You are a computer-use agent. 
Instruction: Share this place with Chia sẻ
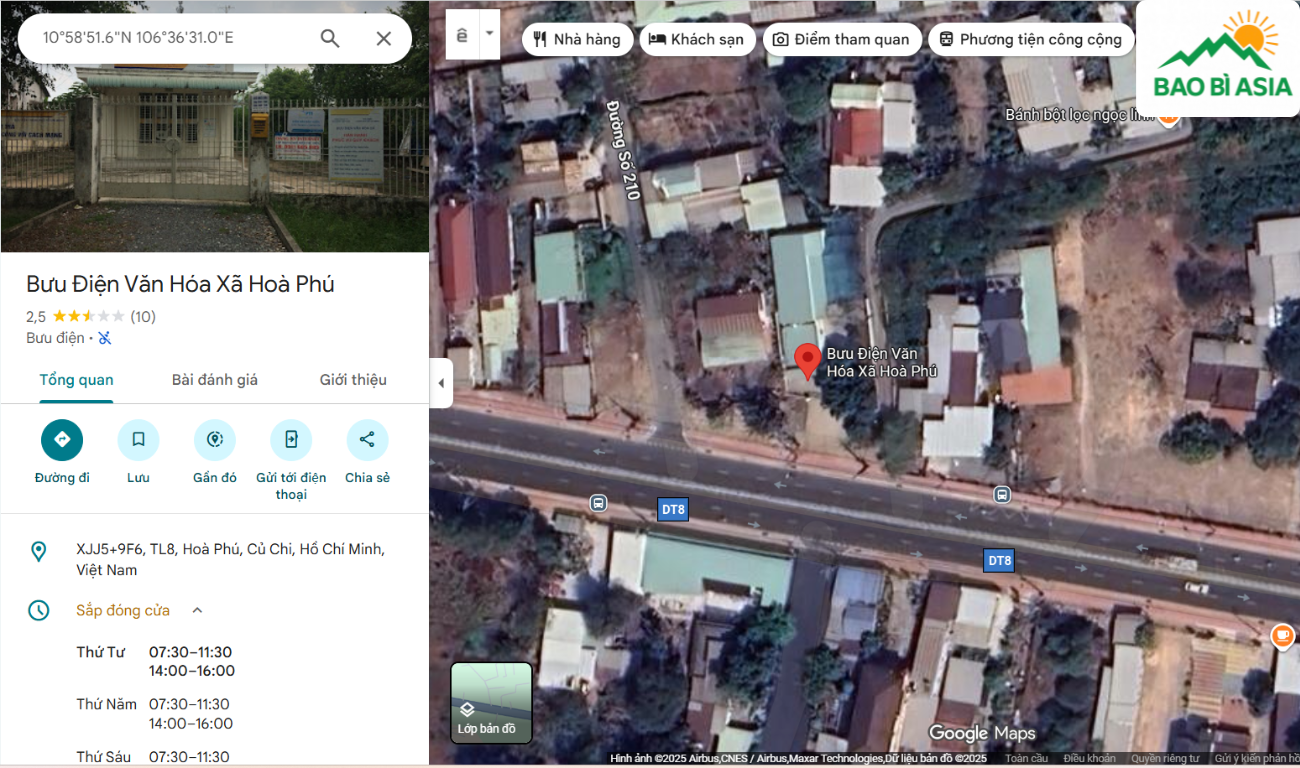[x=367, y=440]
